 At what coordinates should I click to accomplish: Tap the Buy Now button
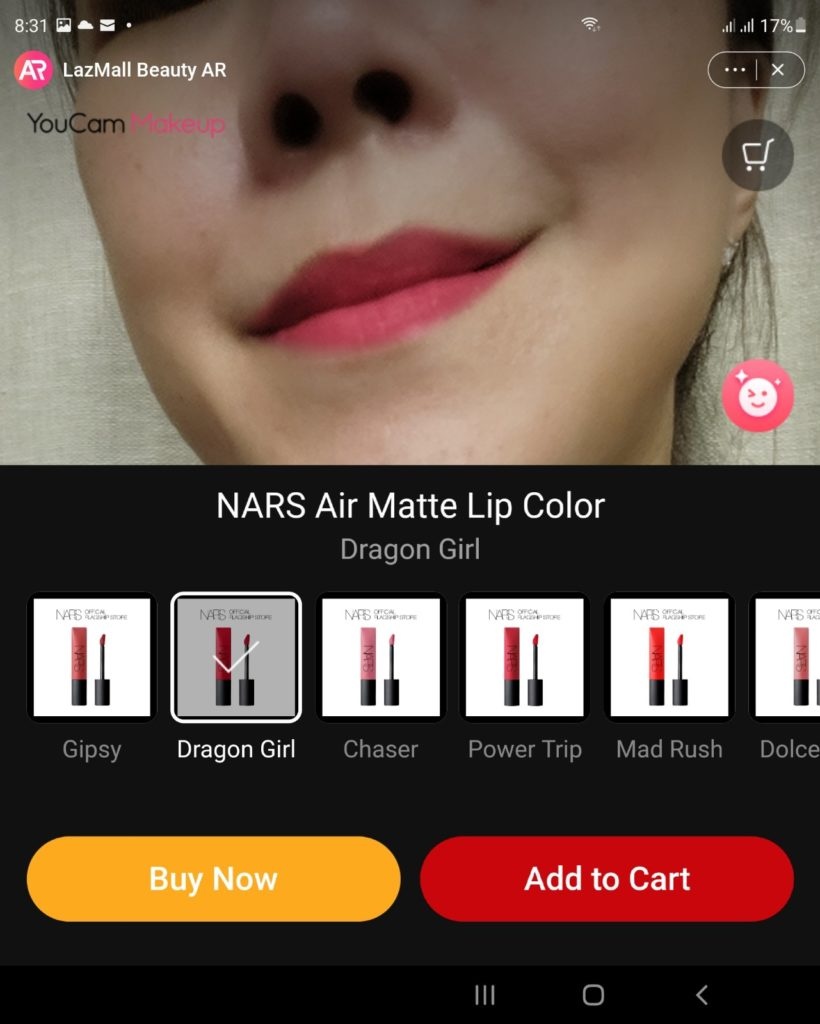[x=213, y=878]
